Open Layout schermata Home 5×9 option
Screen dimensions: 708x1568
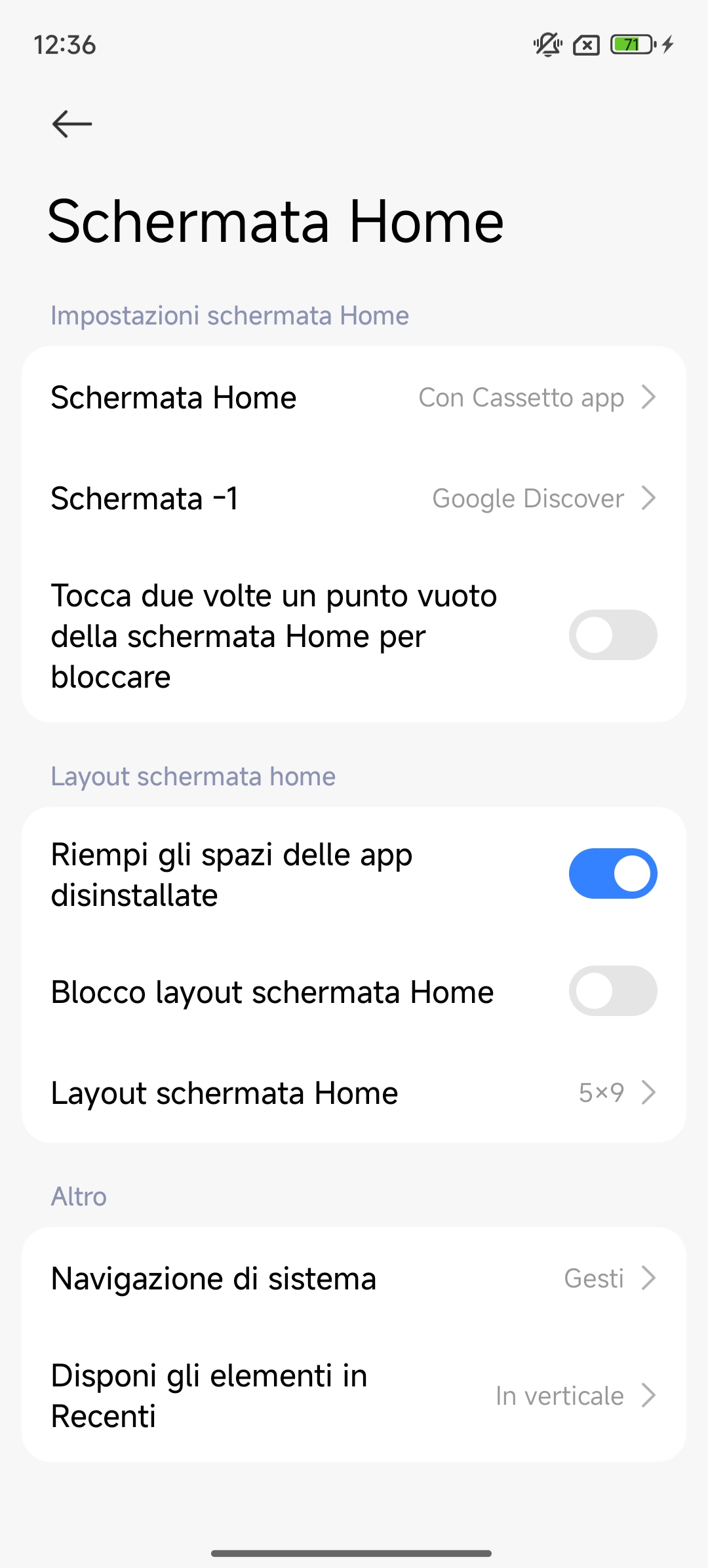354,1093
